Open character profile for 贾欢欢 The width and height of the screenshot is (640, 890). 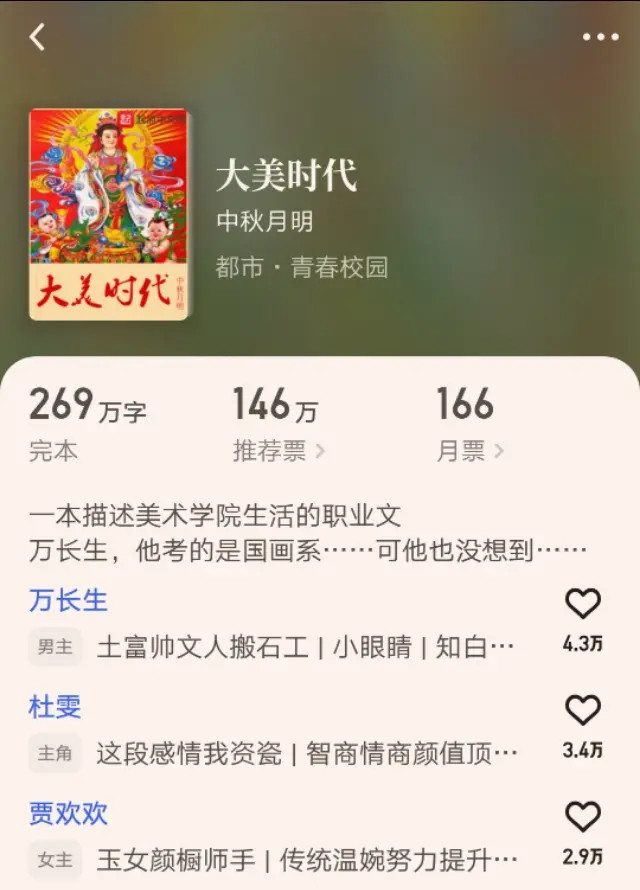pyautogui.click(x=68, y=814)
